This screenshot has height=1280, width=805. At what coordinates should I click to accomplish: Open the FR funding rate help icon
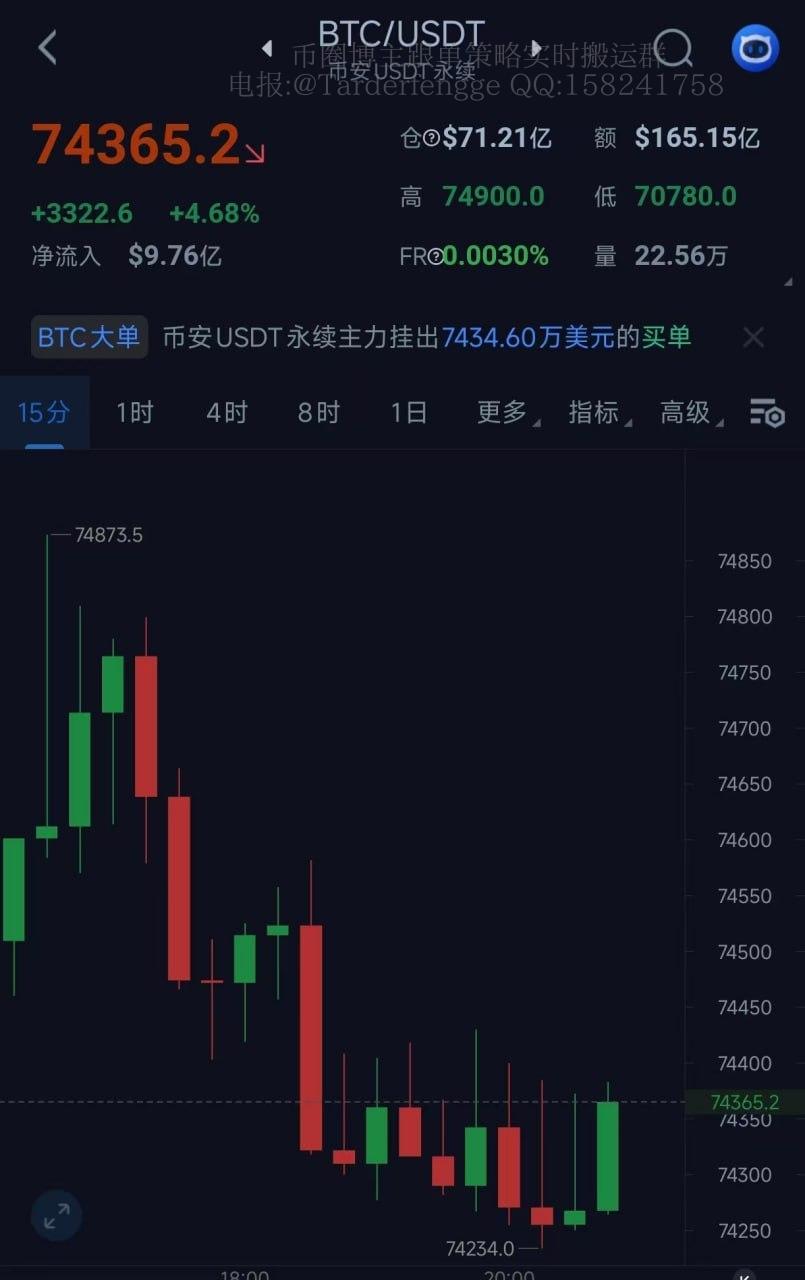tap(435, 257)
